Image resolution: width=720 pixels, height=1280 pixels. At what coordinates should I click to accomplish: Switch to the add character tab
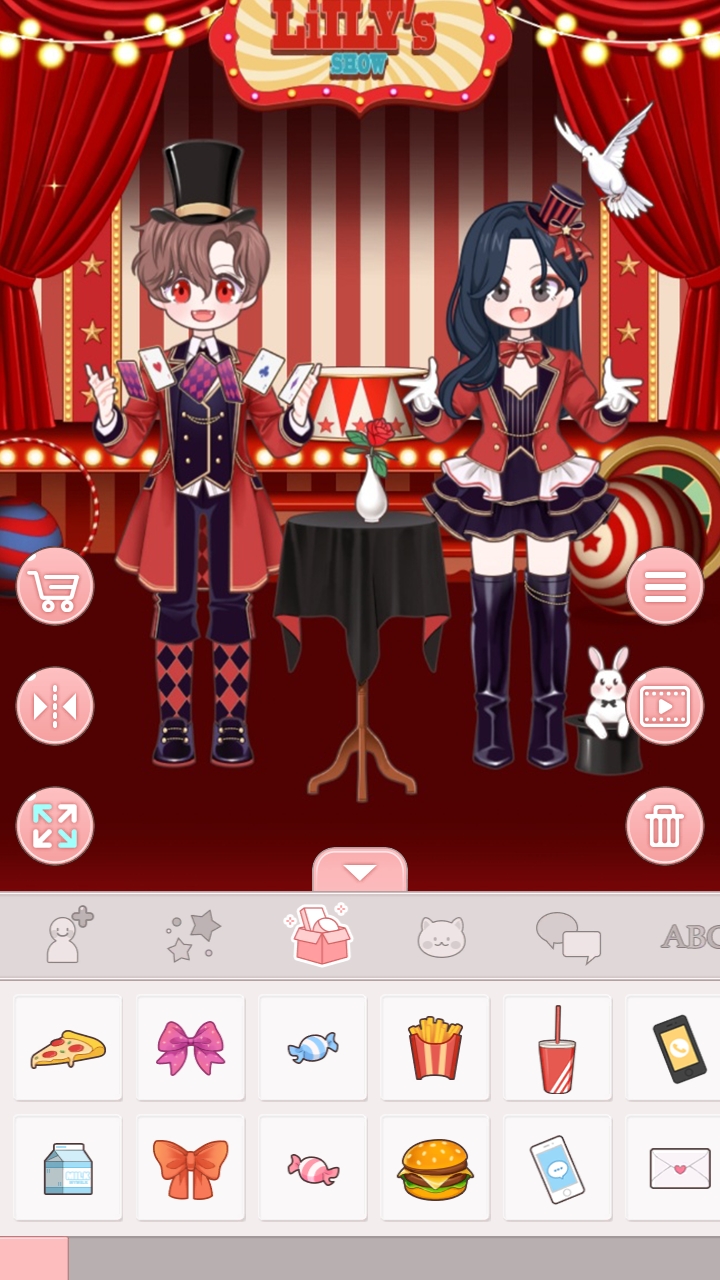pyautogui.click(x=69, y=935)
